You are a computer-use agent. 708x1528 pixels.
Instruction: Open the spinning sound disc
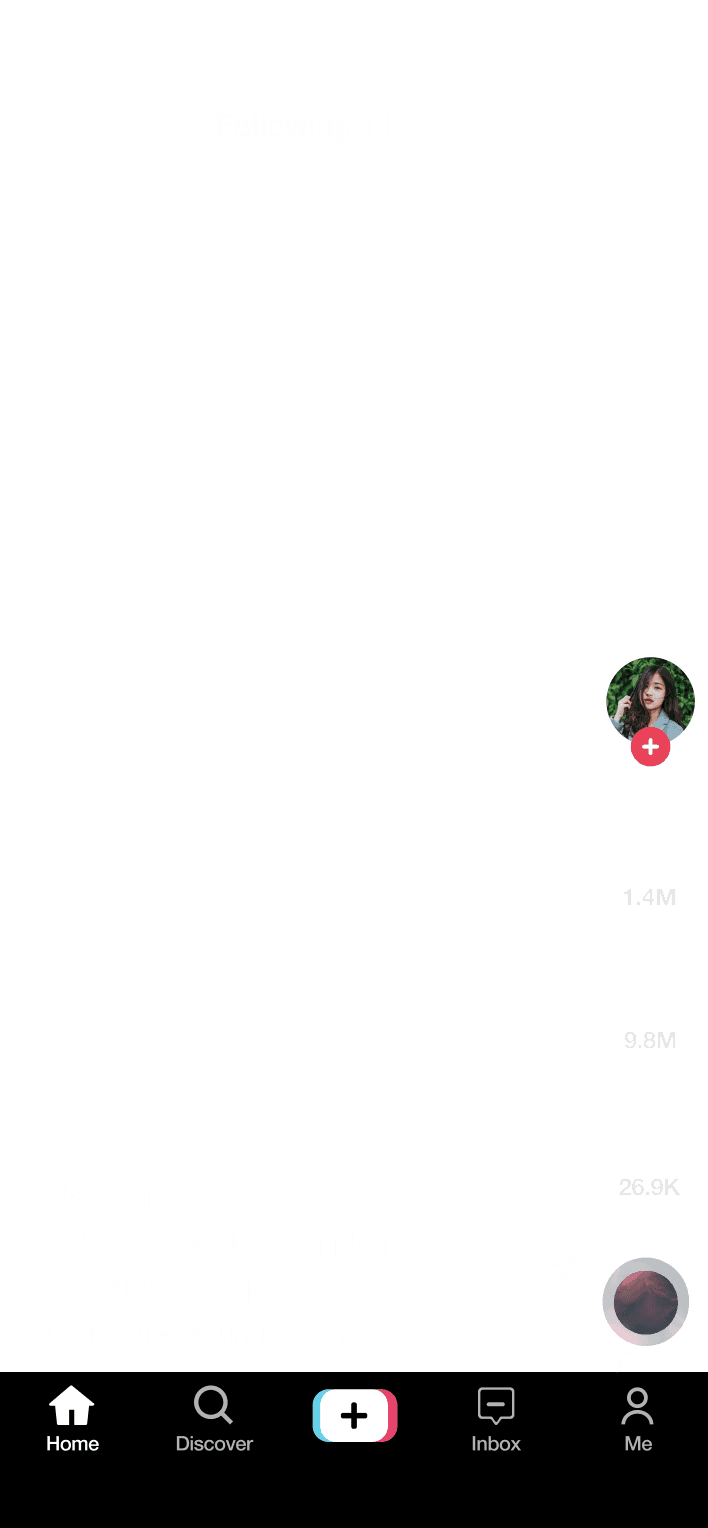tap(645, 1300)
